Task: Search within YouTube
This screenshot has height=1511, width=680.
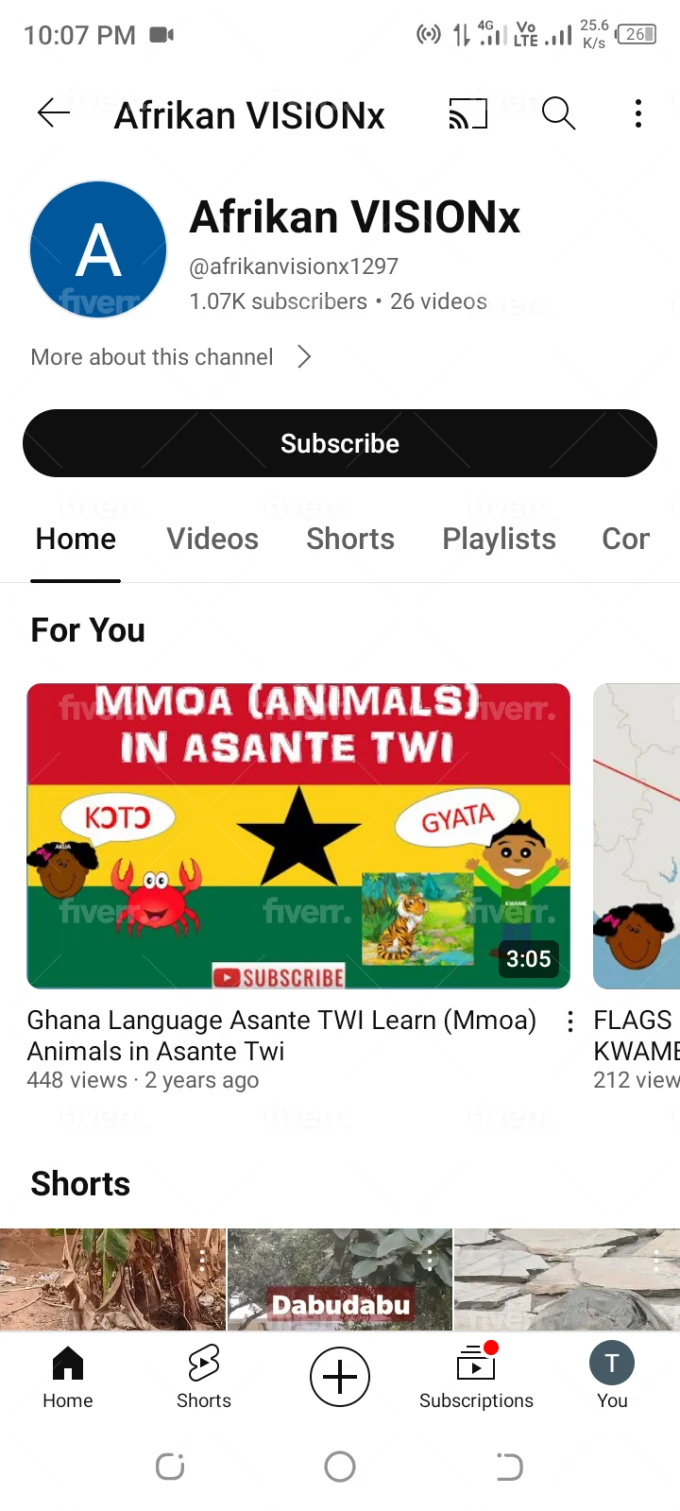Action: [558, 114]
